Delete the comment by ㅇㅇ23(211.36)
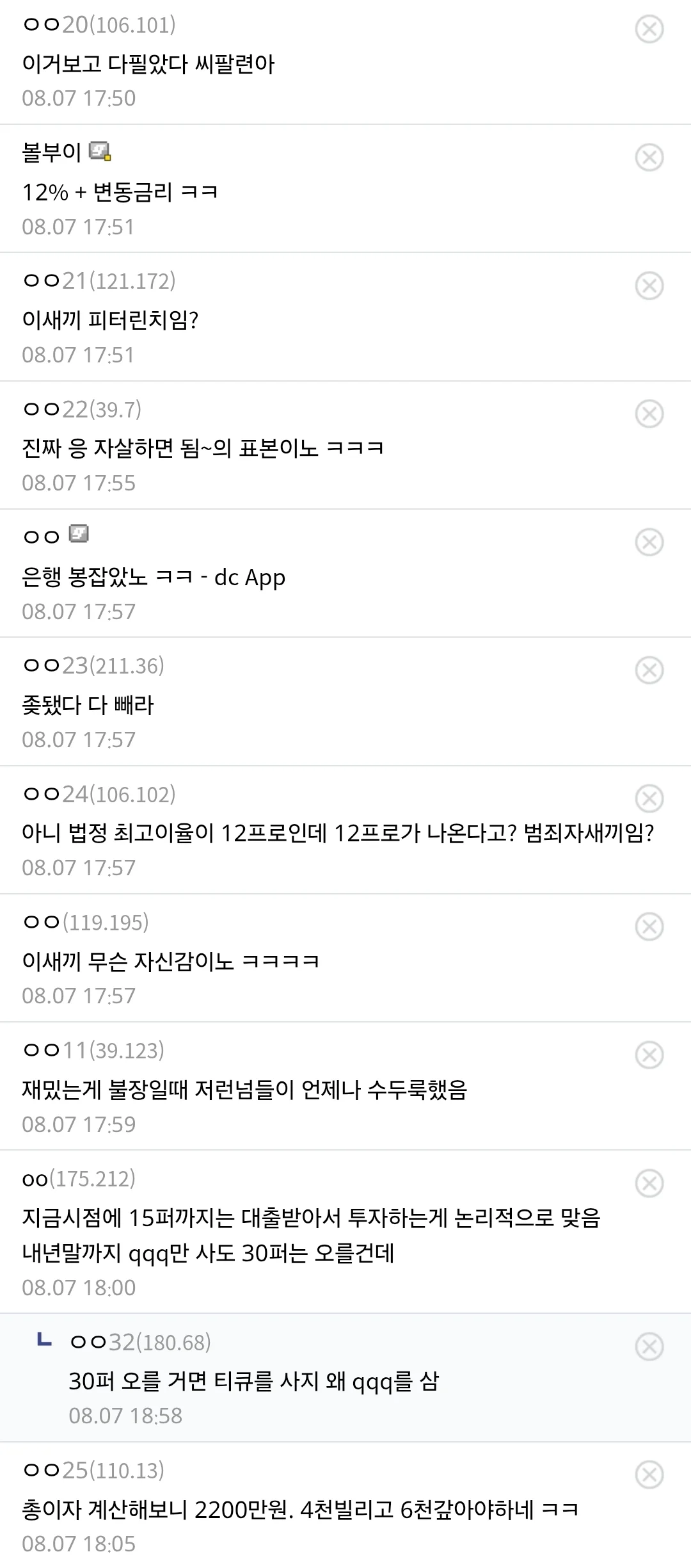Screen dimensions: 691x1568 649,670
